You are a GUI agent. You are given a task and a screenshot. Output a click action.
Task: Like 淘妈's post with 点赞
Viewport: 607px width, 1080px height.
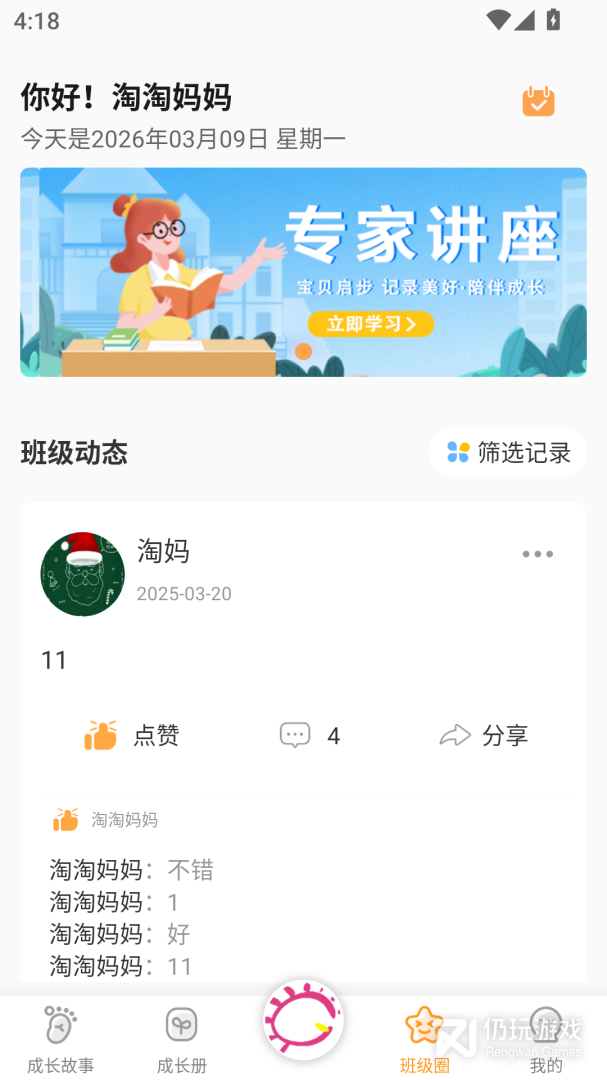[x=131, y=736]
